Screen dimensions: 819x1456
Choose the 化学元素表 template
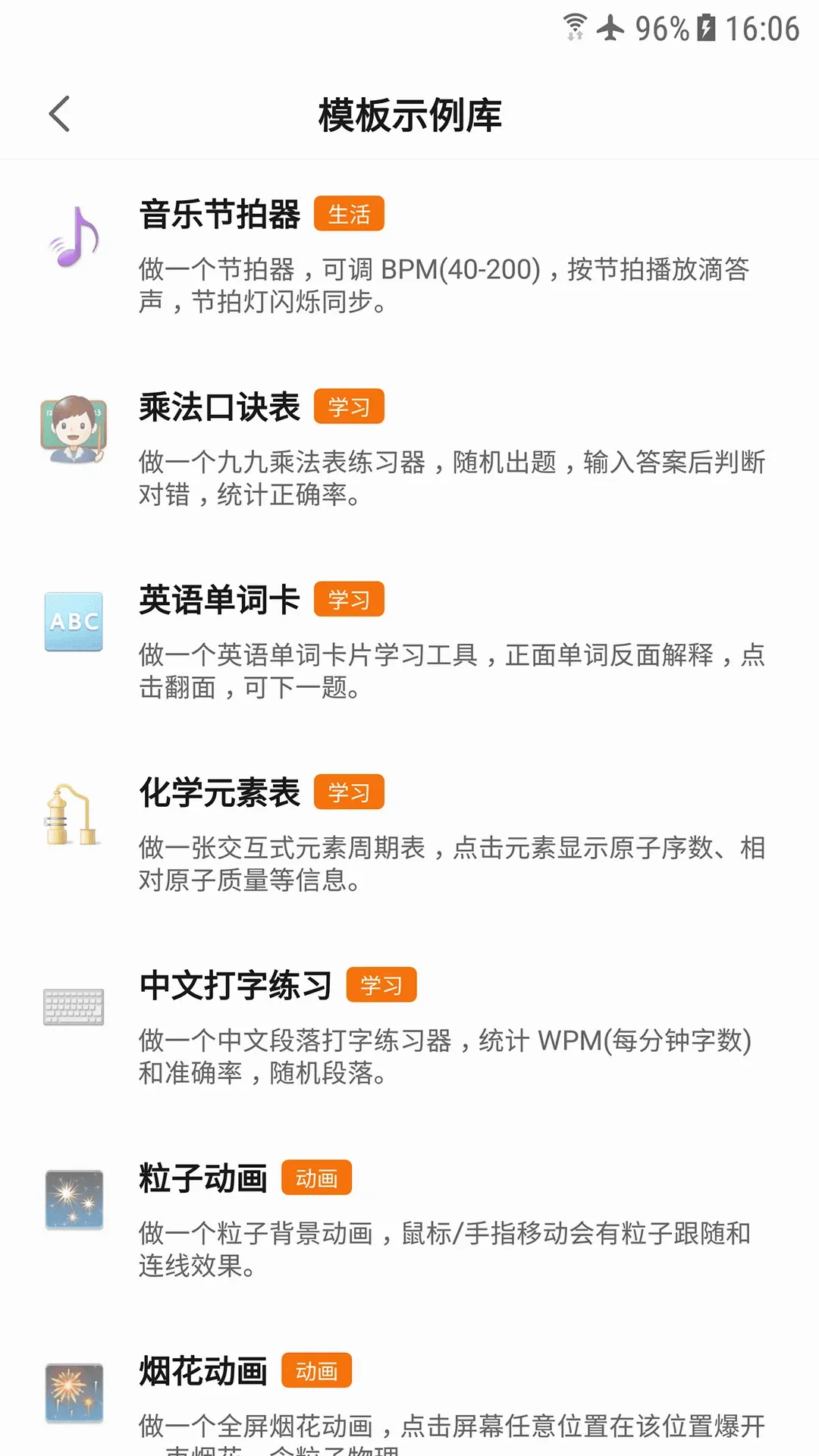click(x=409, y=834)
